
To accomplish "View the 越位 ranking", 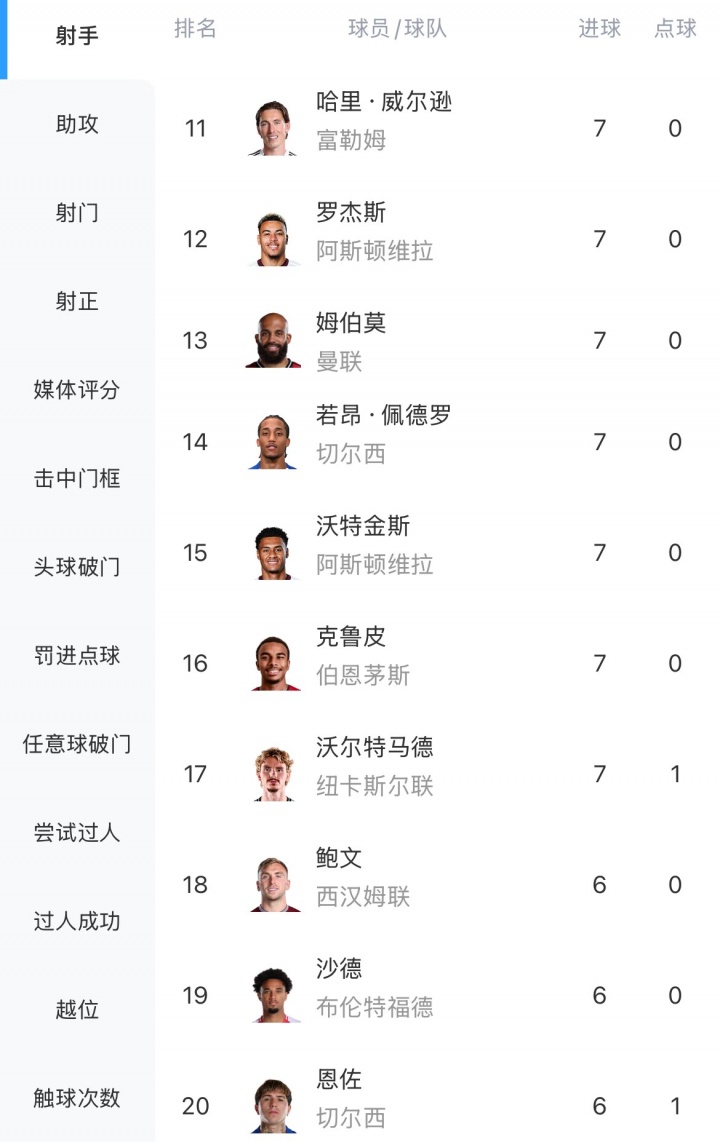I will point(77,1009).
